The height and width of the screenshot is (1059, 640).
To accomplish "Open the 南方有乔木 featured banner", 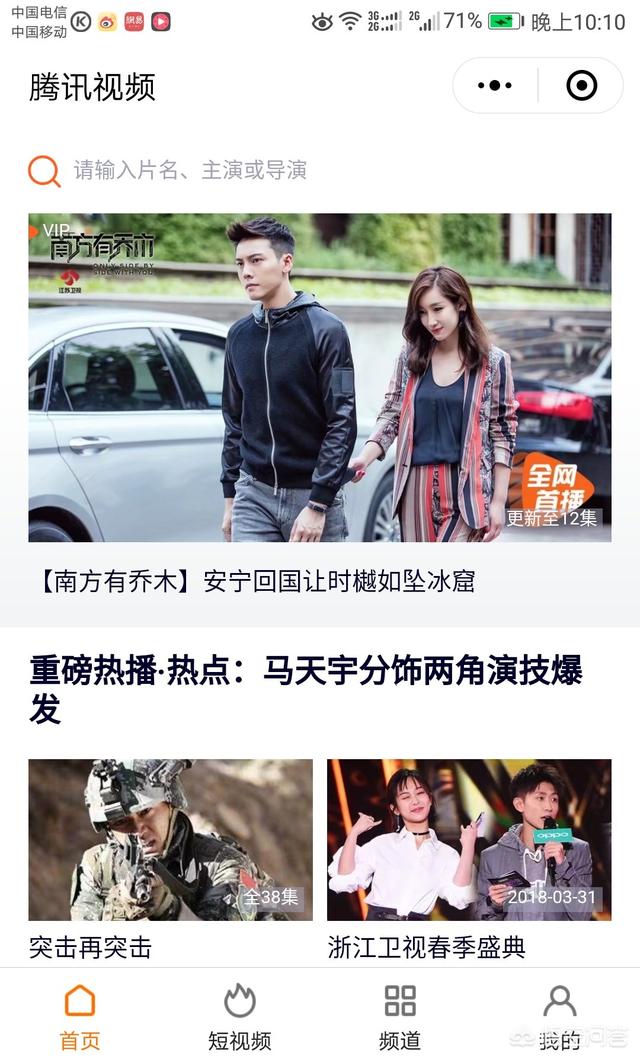I will click(320, 378).
